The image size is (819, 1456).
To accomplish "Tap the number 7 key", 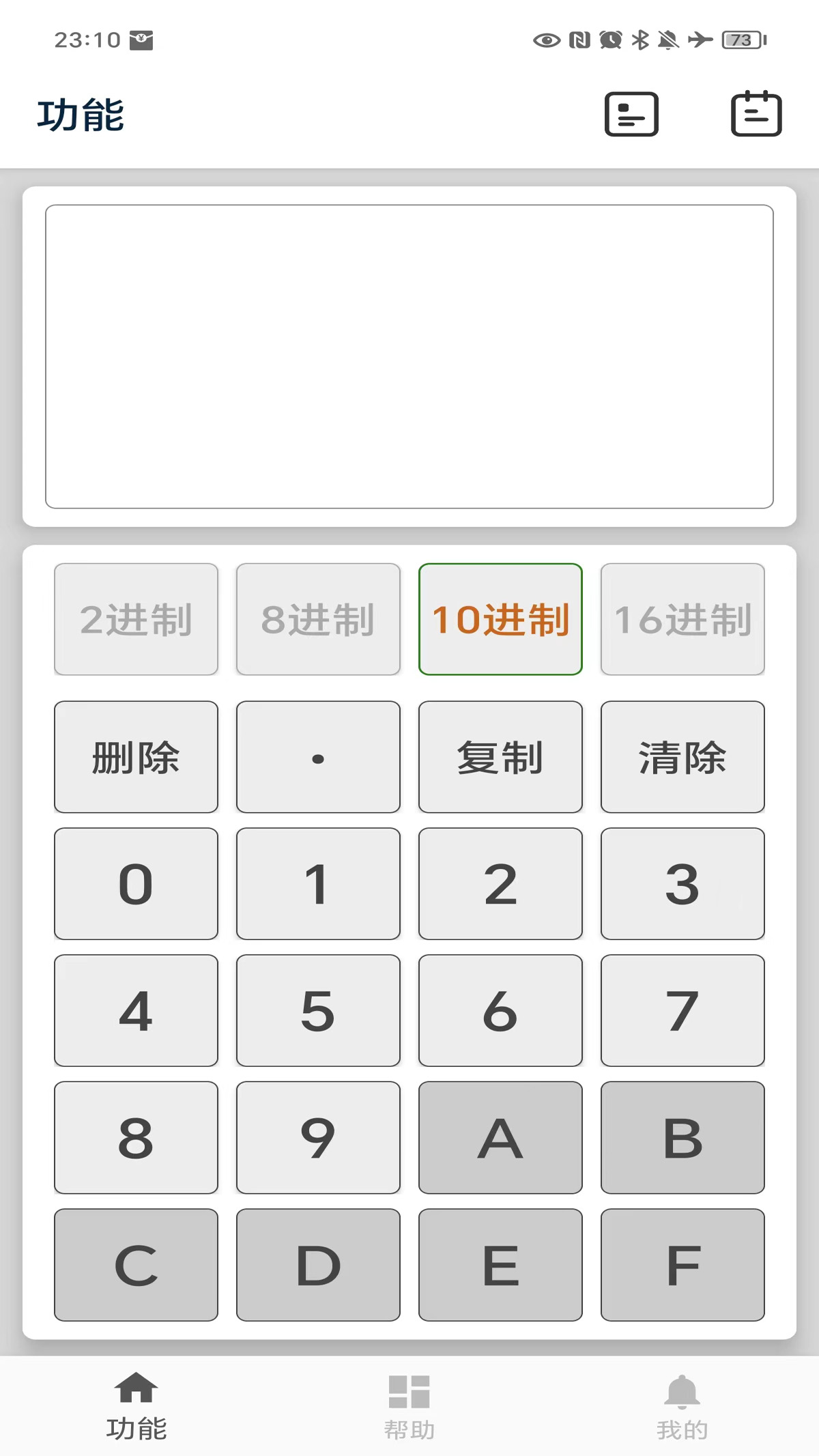I will click(x=682, y=1011).
